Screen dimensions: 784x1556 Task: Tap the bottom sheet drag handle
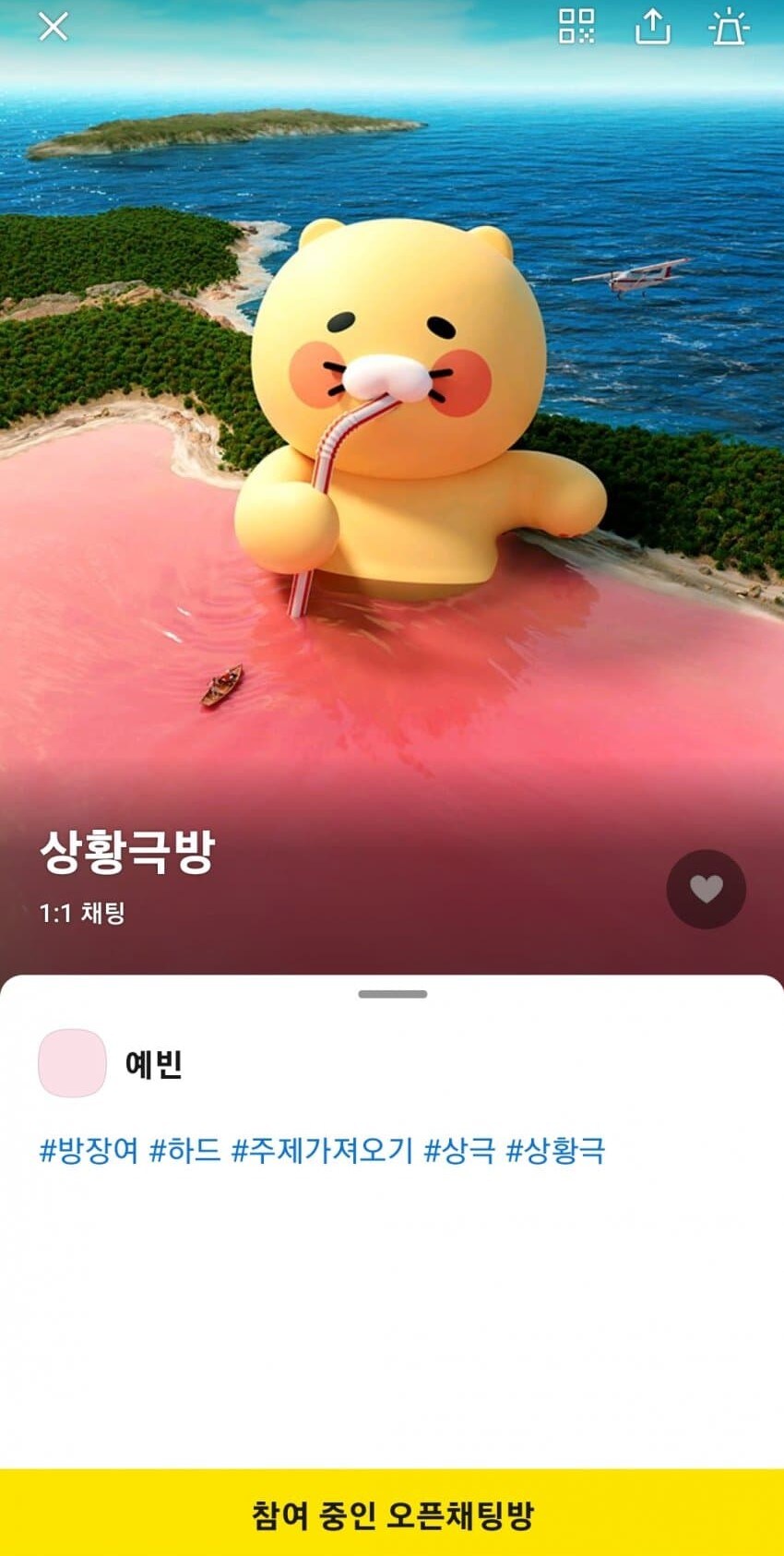(x=392, y=994)
